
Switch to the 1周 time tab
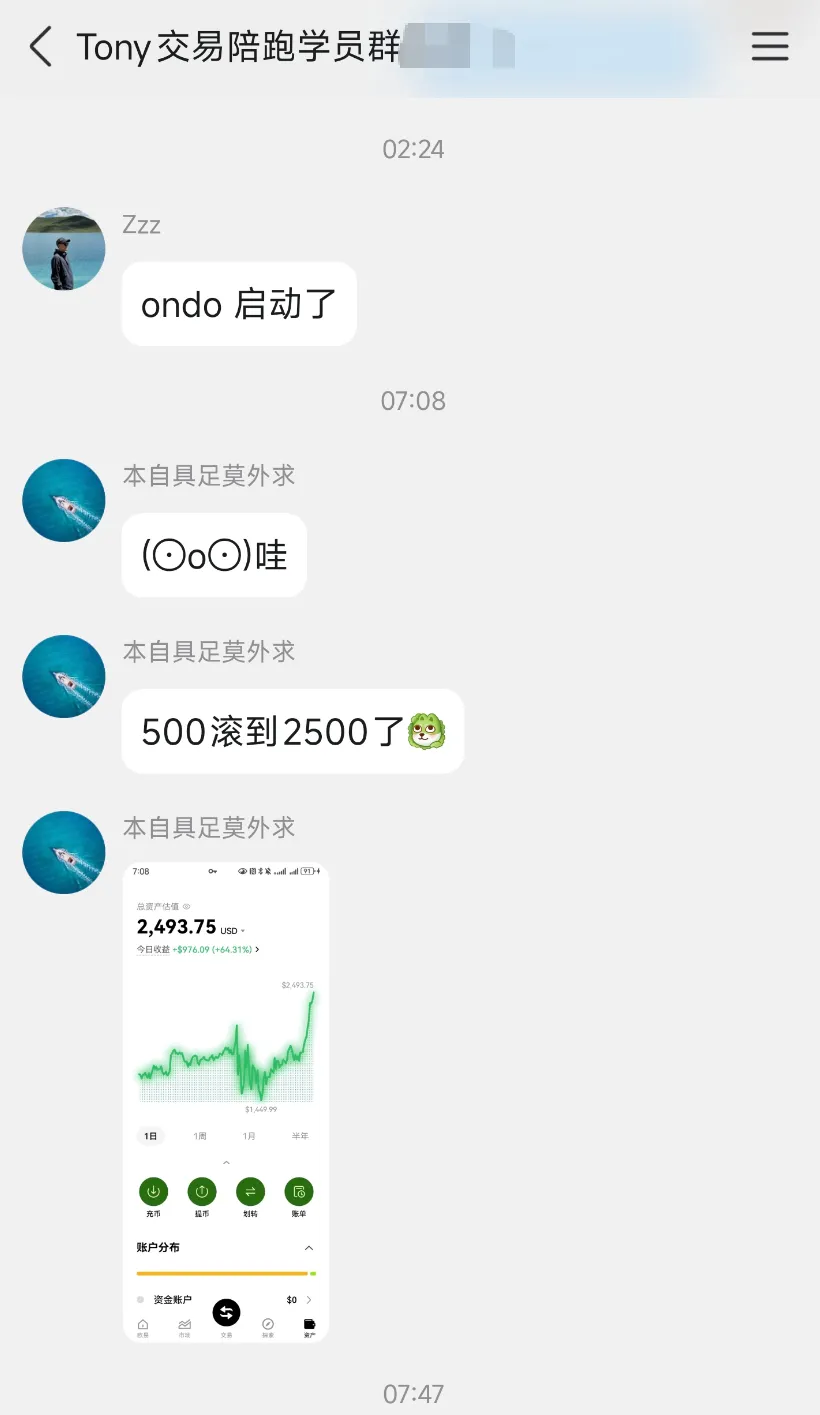coord(199,1136)
